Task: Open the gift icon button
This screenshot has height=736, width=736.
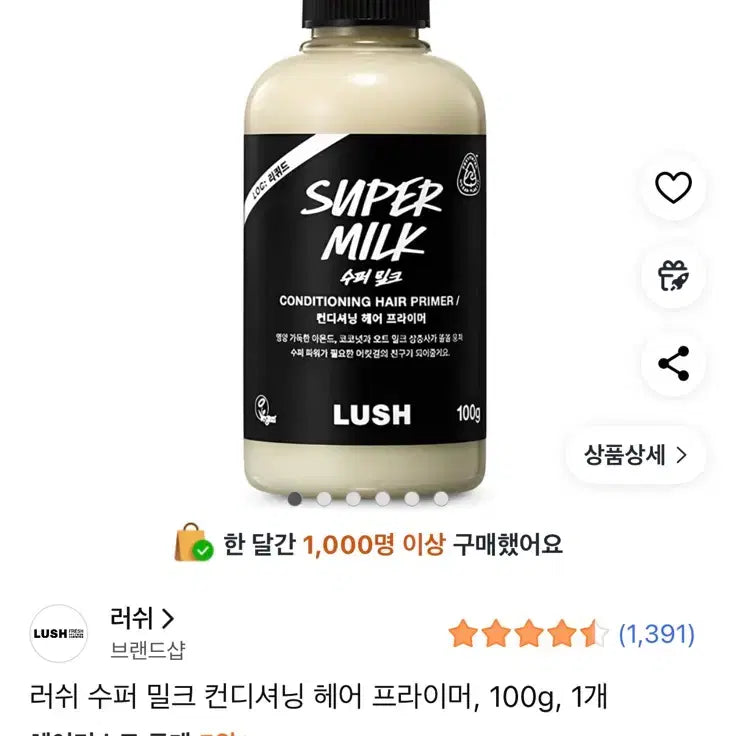Action: 673,275
